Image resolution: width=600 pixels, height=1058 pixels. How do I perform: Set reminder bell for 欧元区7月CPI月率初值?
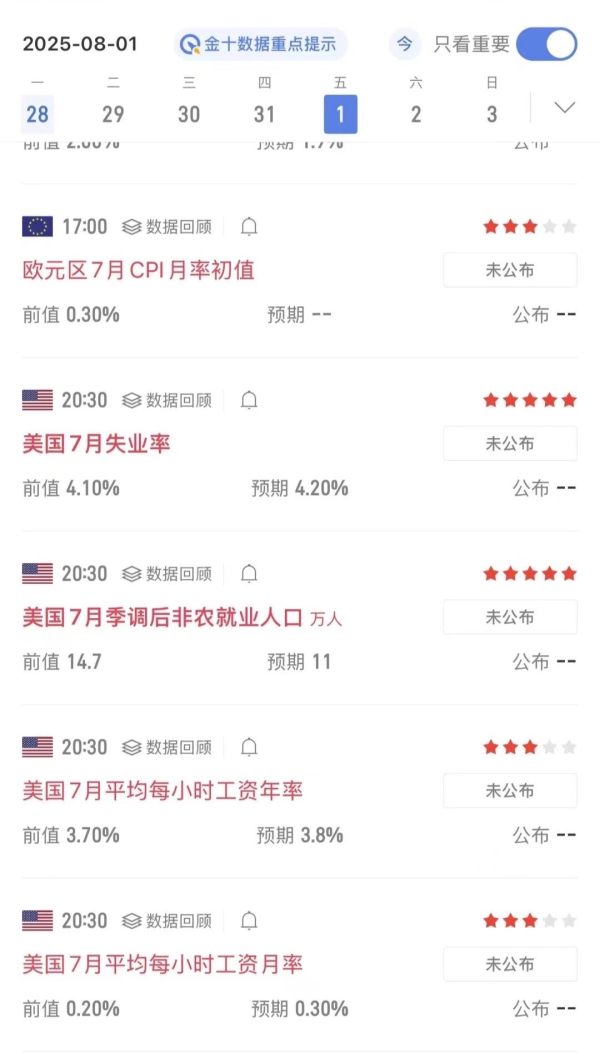[x=249, y=227]
